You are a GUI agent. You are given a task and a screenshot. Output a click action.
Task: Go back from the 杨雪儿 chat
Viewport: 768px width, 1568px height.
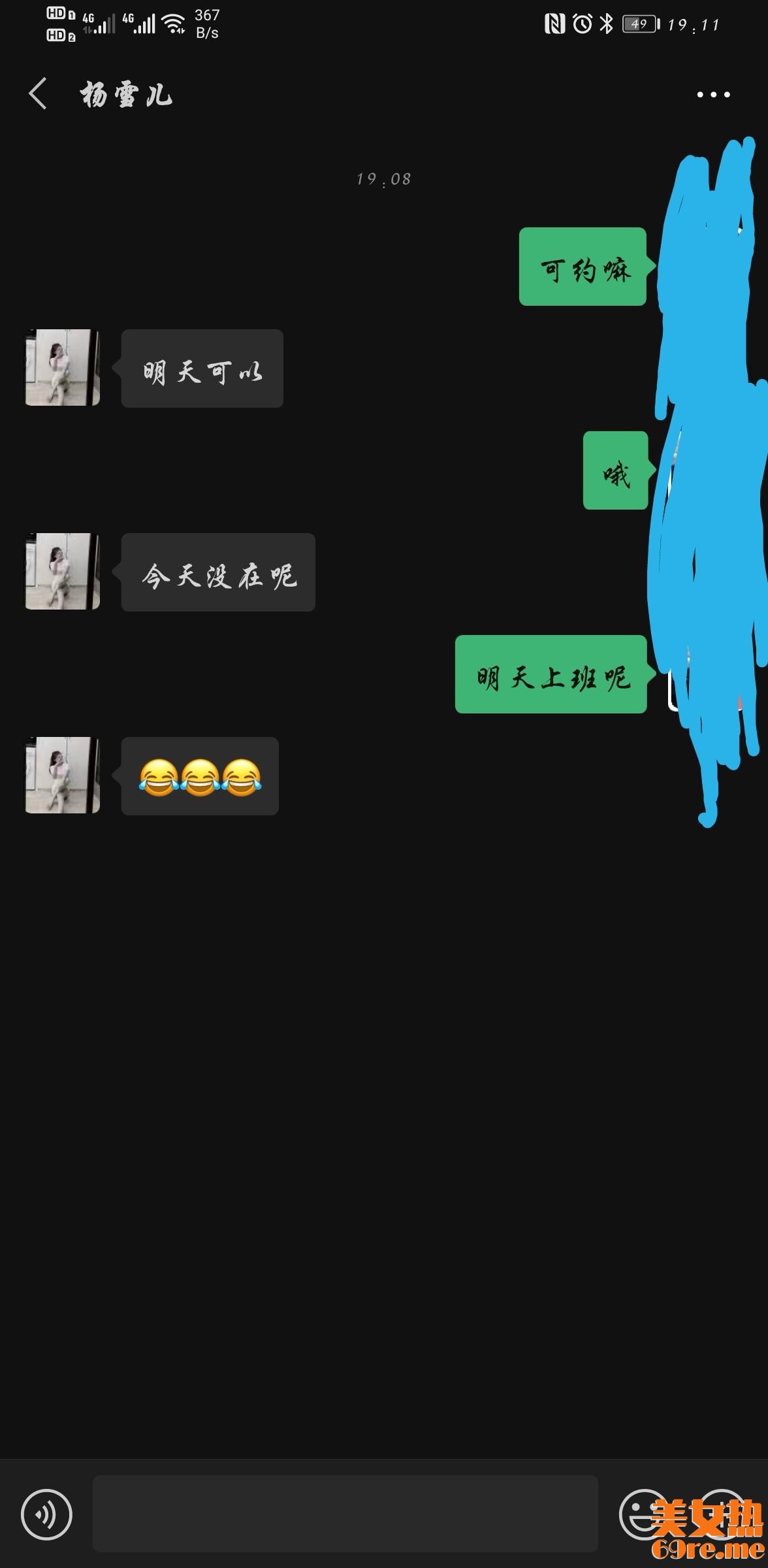(x=38, y=94)
